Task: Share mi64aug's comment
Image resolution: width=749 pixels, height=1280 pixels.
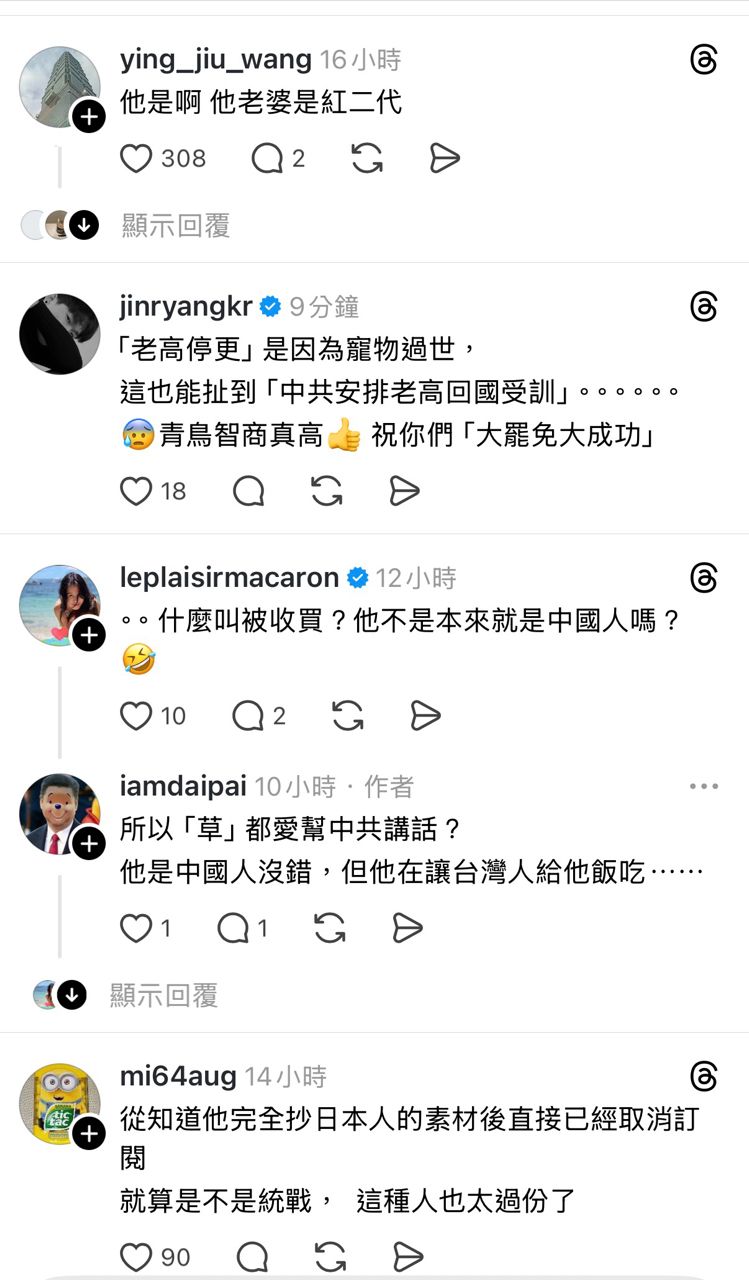Action: pyautogui.click(x=407, y=1257)
